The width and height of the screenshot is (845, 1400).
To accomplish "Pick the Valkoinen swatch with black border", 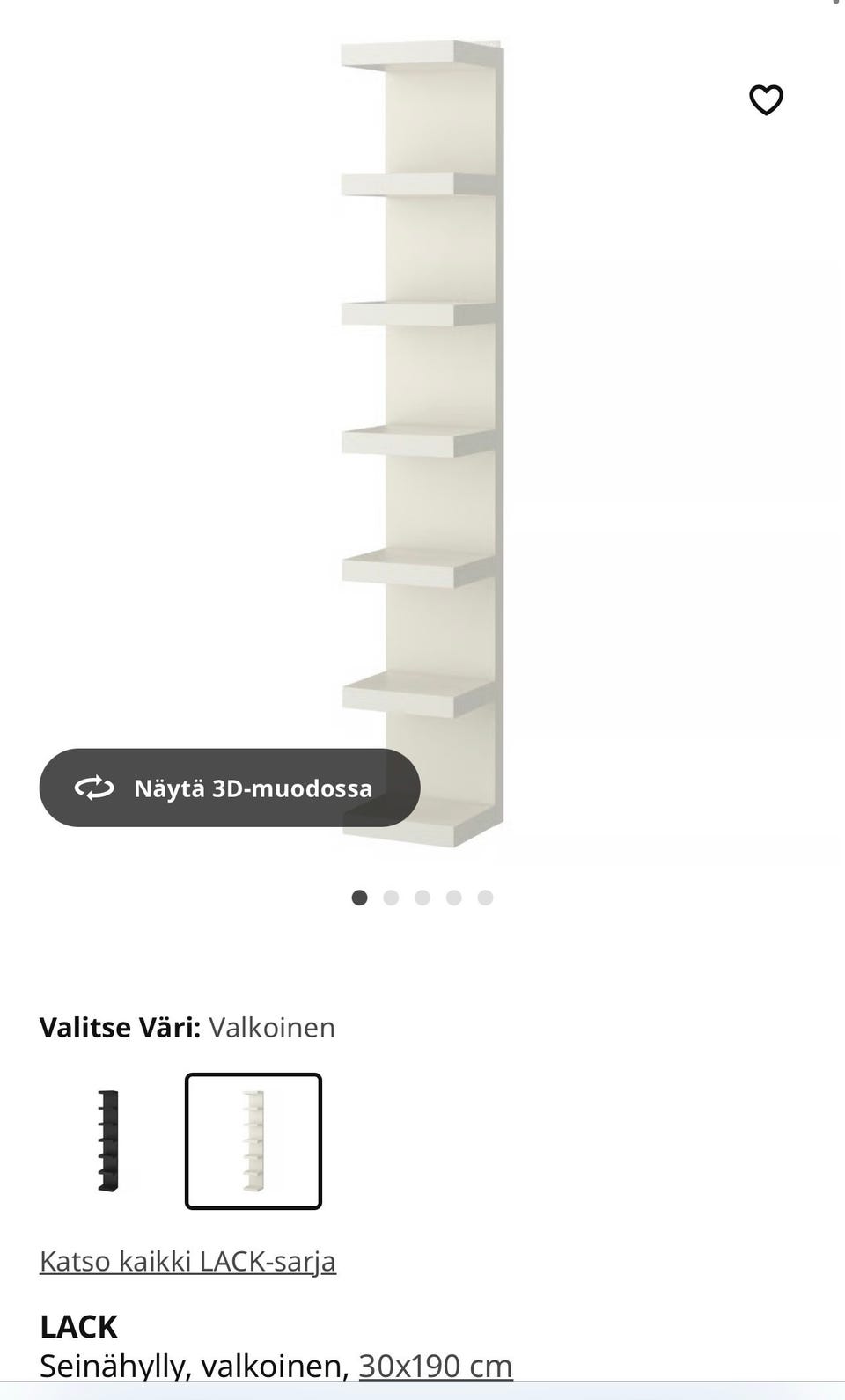I will point(253,1140).
